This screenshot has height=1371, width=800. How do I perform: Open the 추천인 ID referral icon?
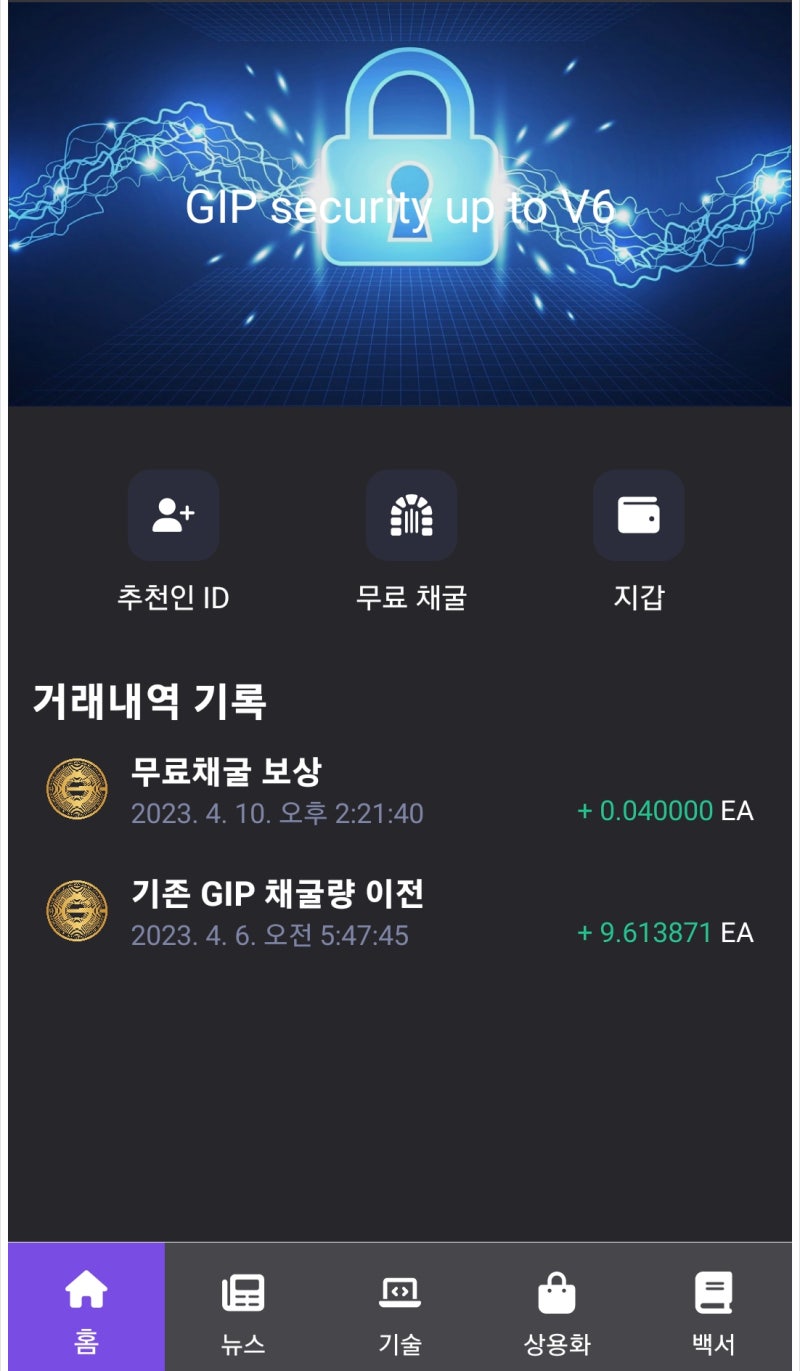click(172, 515)
